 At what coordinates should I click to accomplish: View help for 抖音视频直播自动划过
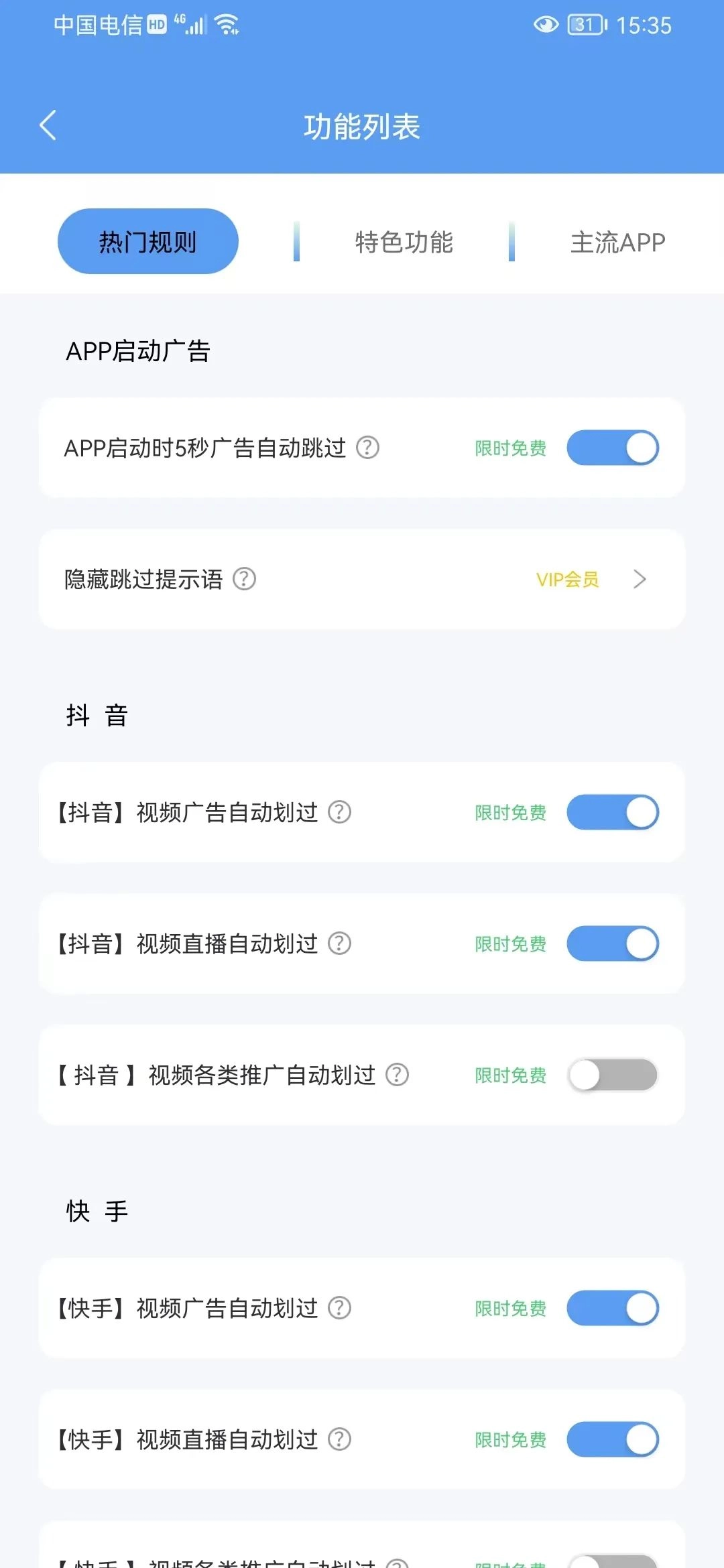pos(341,943)
